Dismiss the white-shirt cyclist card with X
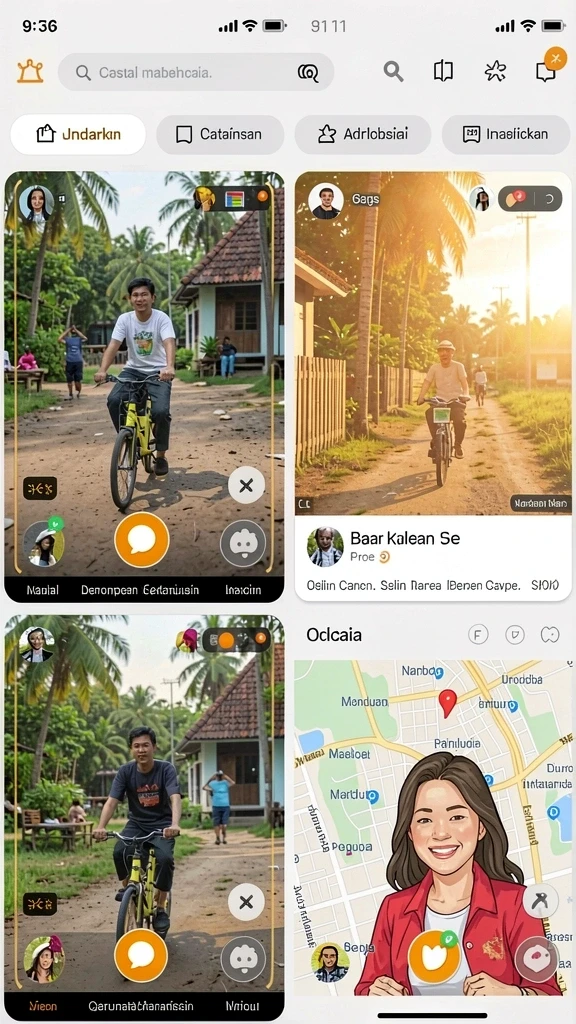576x1024 pixels. point(246,485)
